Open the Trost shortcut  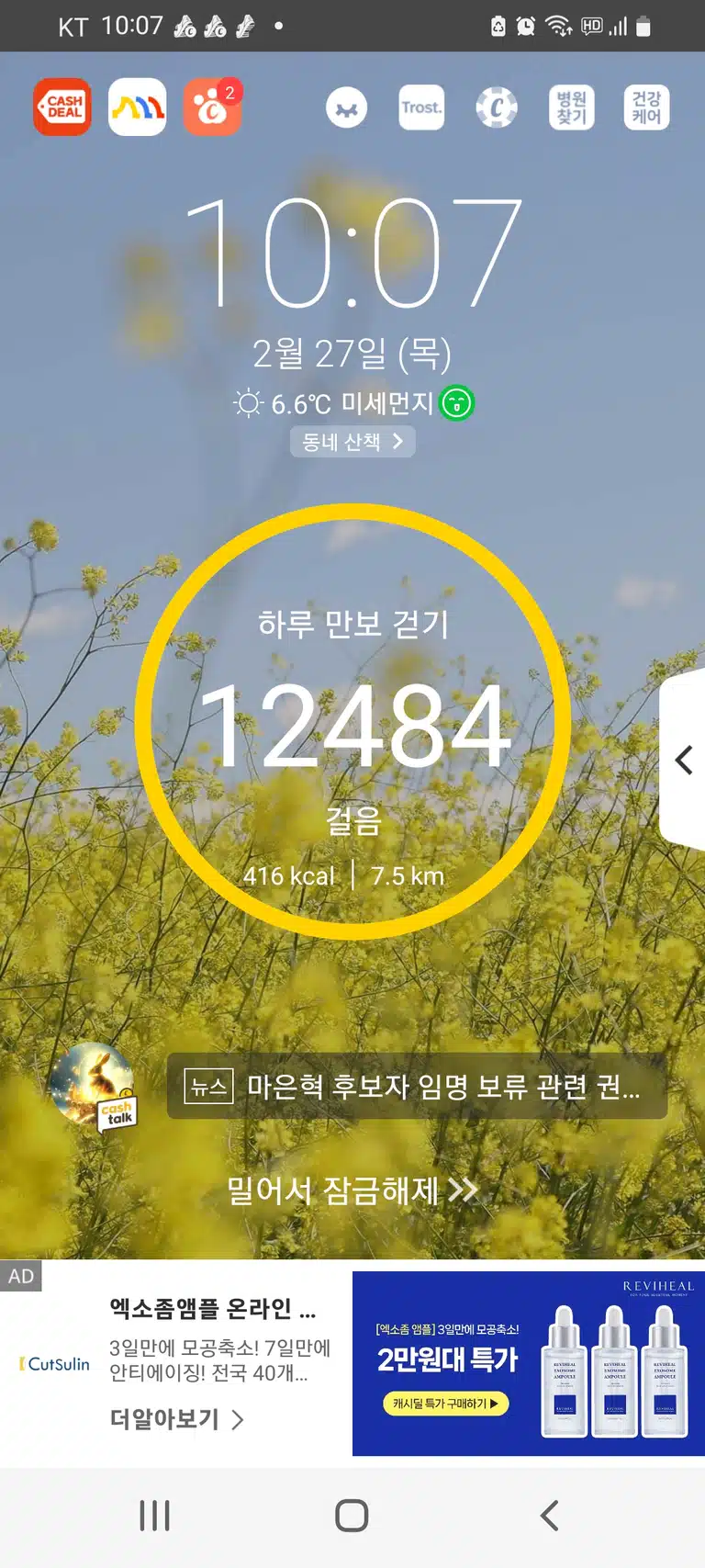(x=421, y=107)
